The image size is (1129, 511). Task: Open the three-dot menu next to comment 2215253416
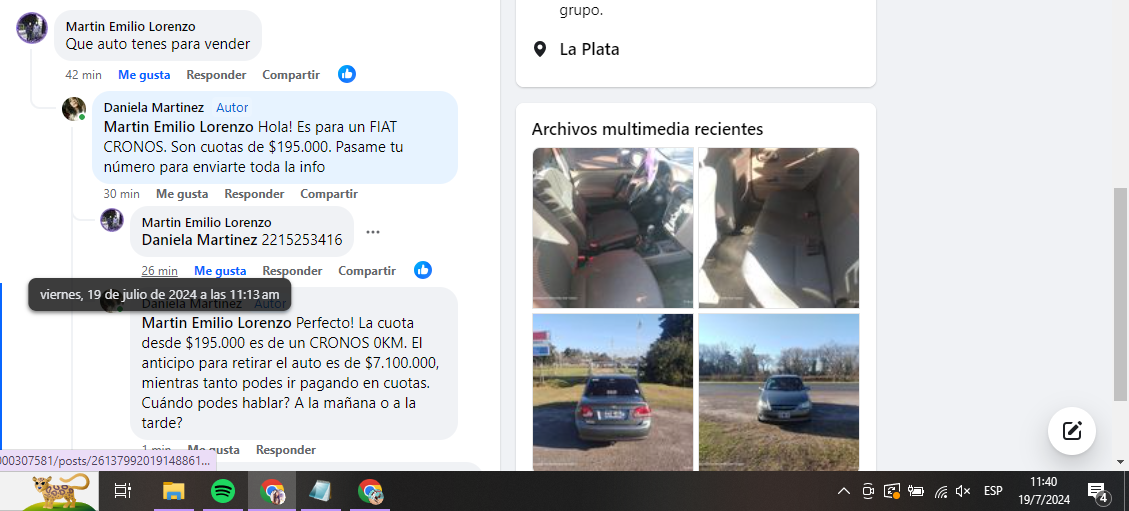[x=373, y=232]
